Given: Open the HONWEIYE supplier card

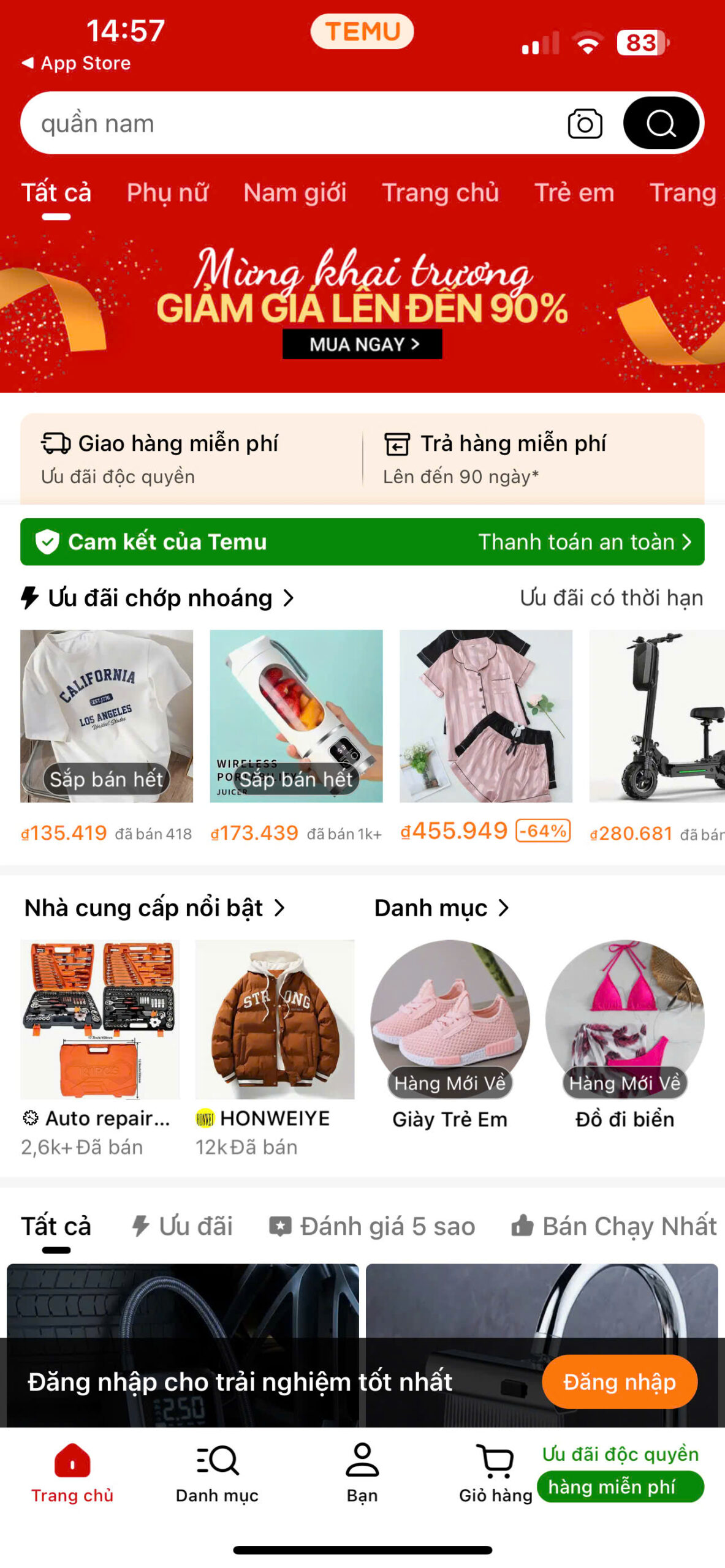Looking at the screenshot, I should [275, 1048].
